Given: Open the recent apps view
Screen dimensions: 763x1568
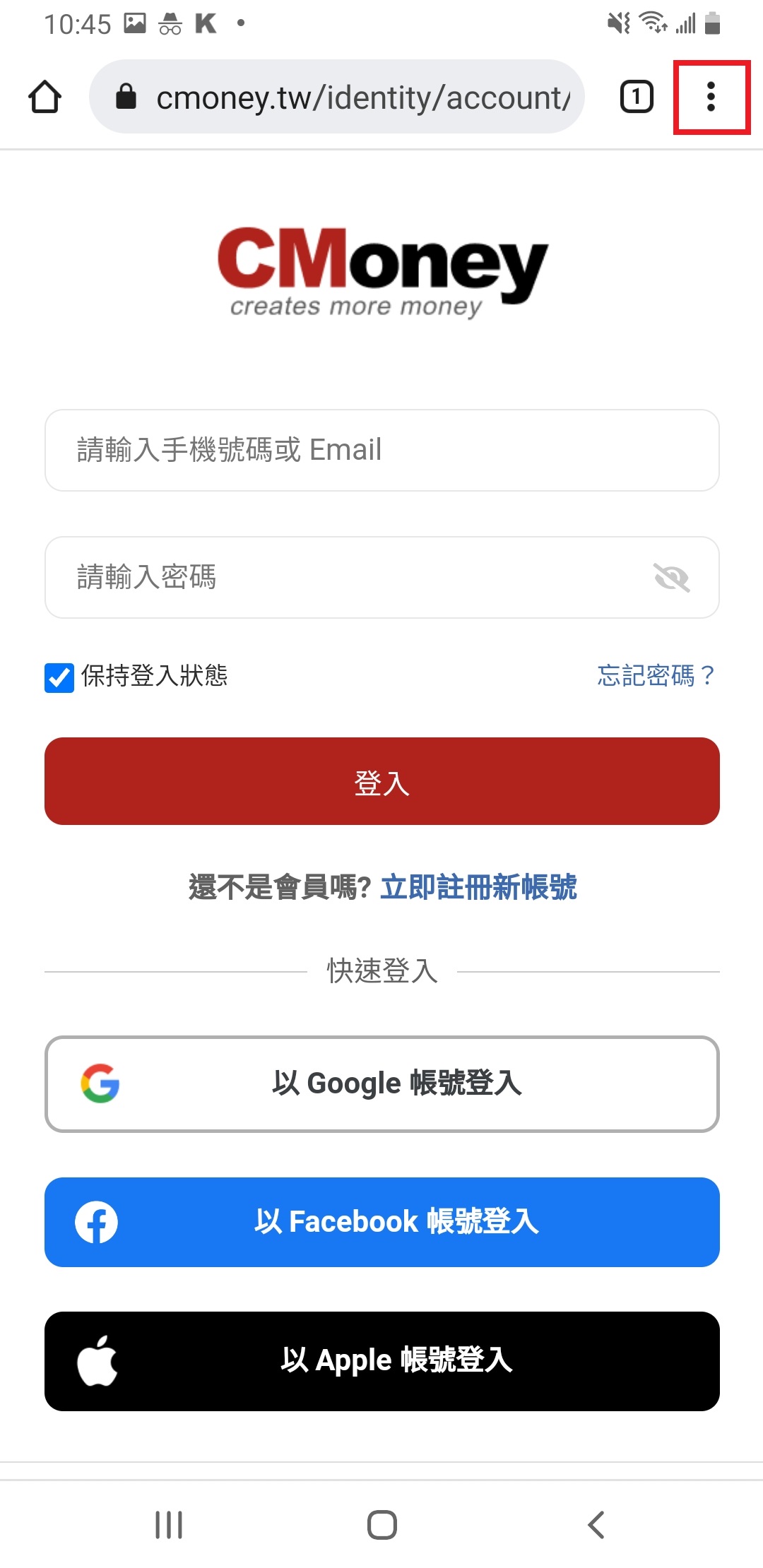Looking at the screenshot, I should click(169, 1525).
